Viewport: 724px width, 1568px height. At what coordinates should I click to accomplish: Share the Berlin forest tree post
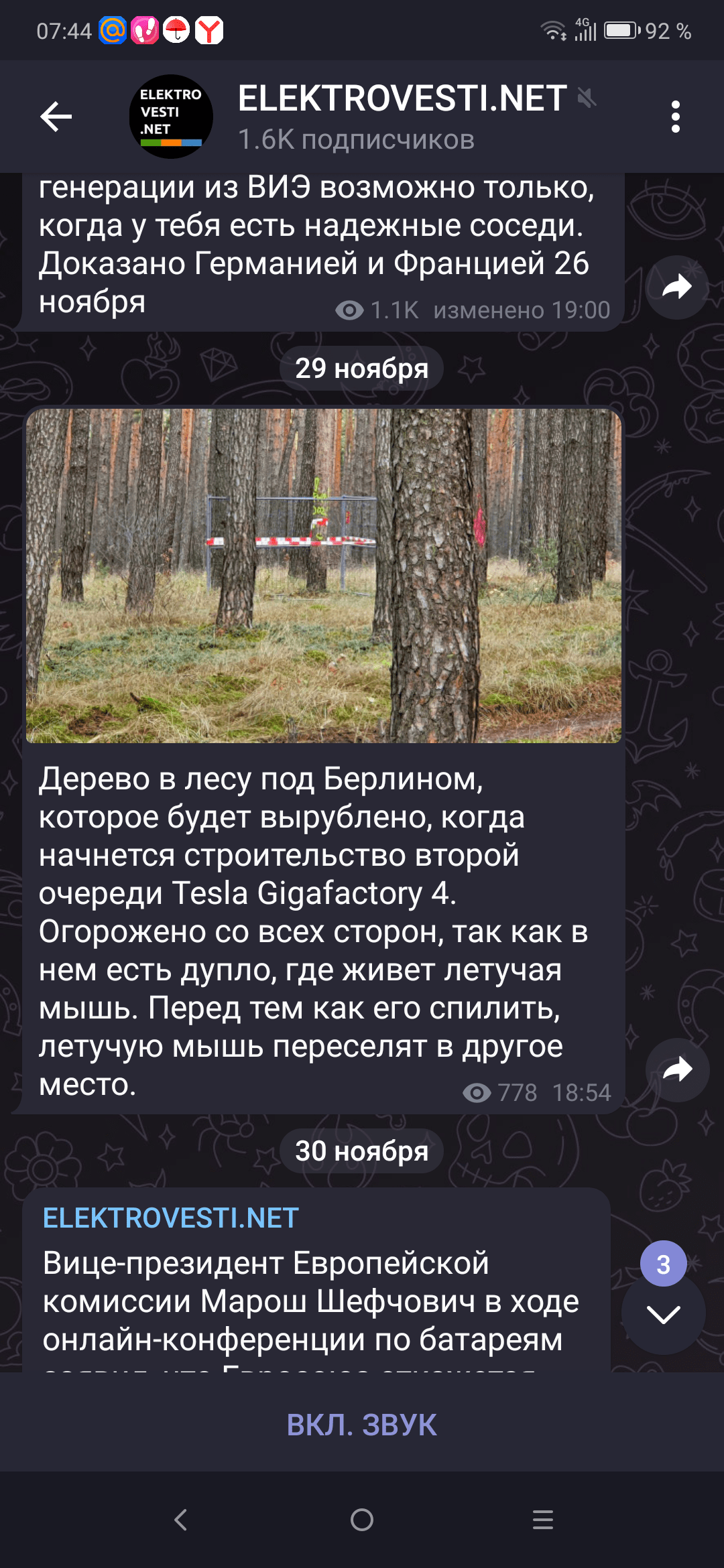[676, 1069]
